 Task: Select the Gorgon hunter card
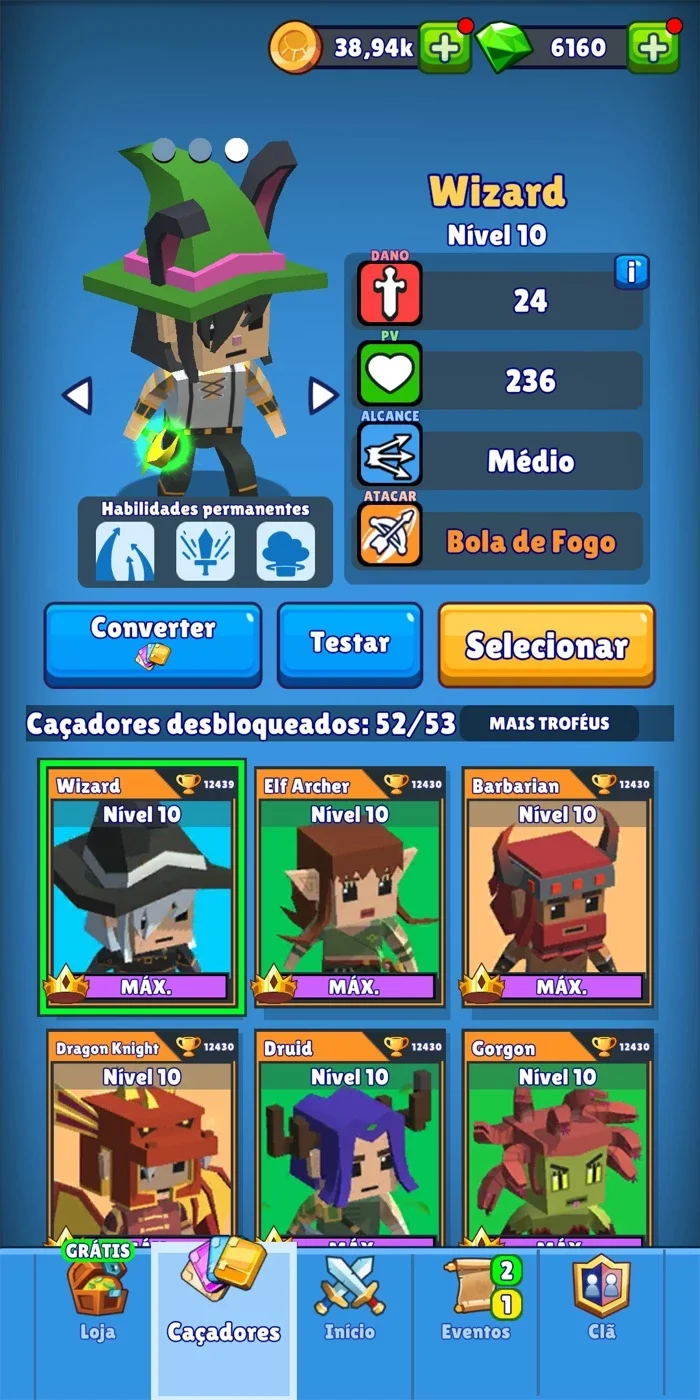(557, 1140)
